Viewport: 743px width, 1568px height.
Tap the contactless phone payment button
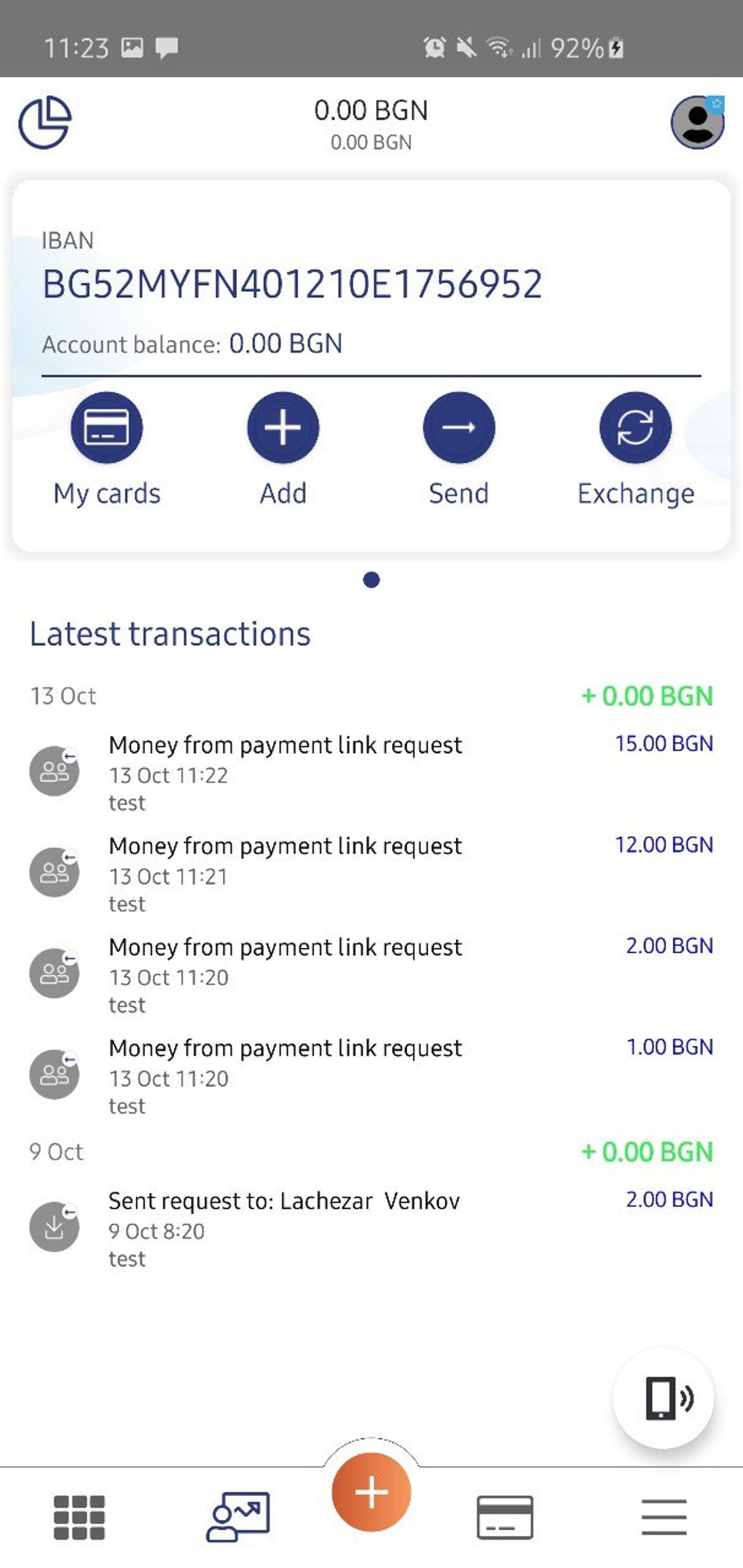pos(664,1398)
